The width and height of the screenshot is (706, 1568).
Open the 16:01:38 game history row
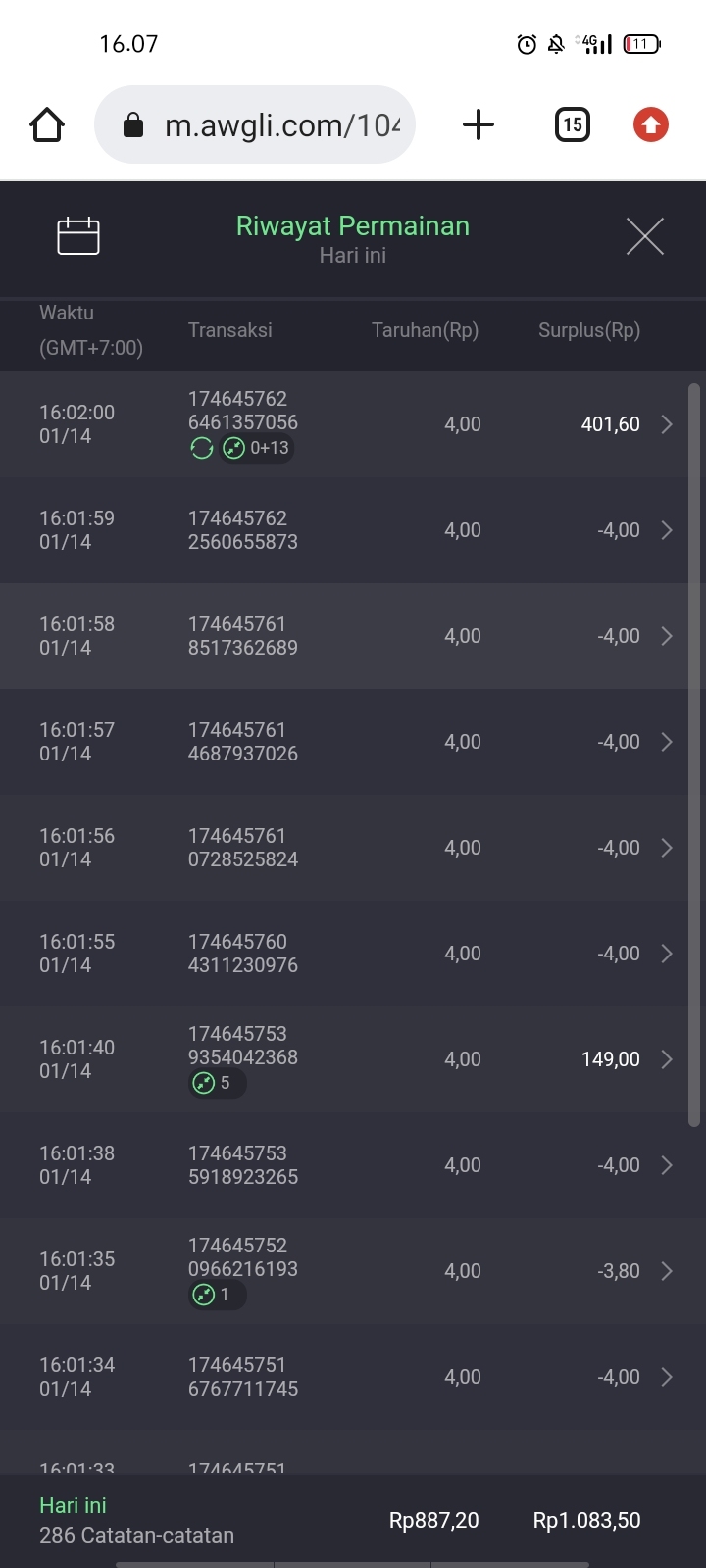tap(353, 1165)
